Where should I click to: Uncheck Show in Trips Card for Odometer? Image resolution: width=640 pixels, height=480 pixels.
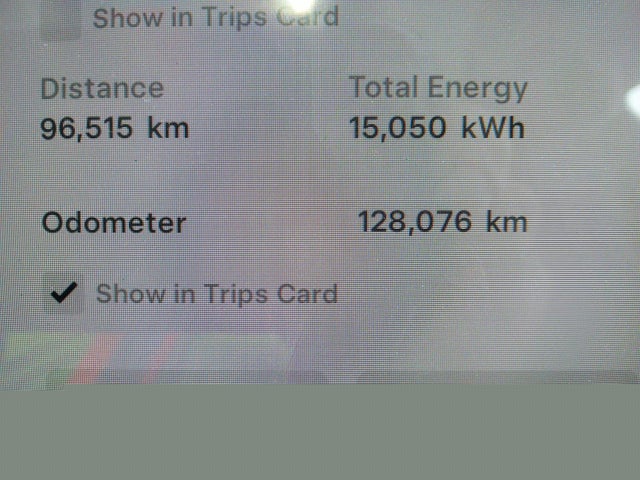64,294
